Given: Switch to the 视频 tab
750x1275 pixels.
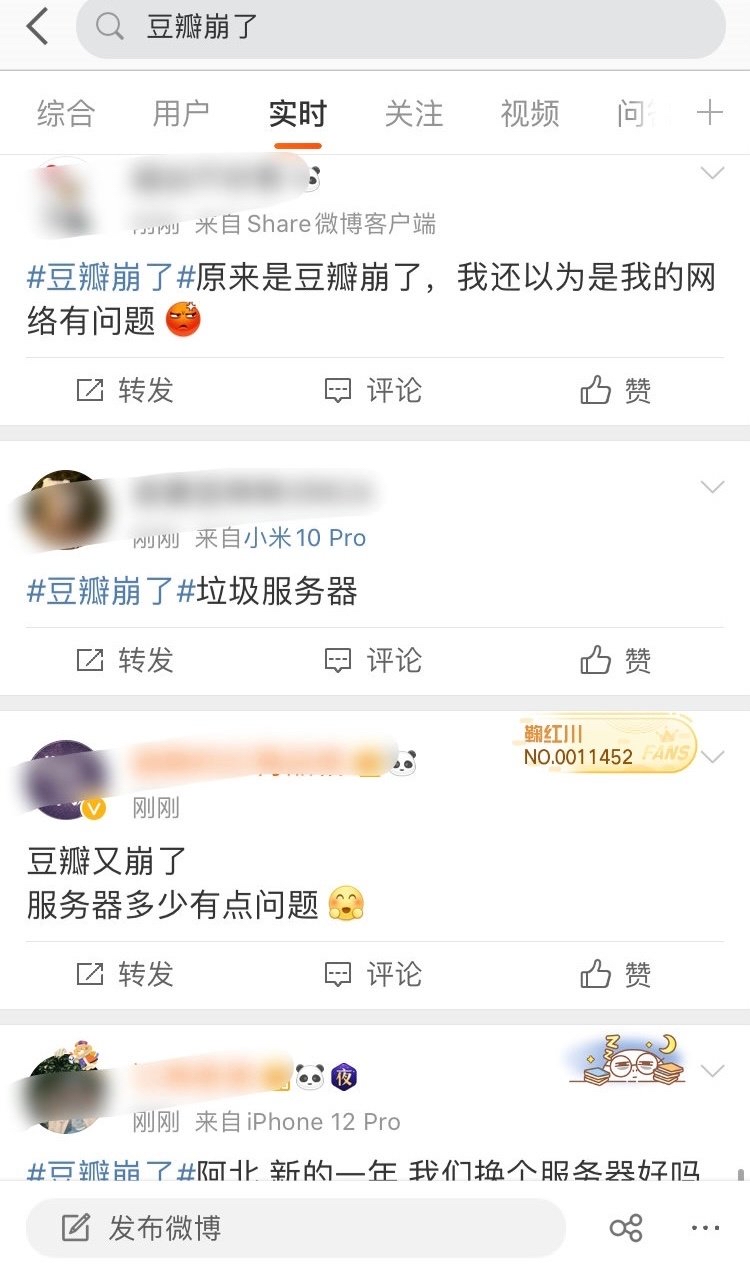Looking at the screenshot, I should pyautogui.click(x=529, y=114).
